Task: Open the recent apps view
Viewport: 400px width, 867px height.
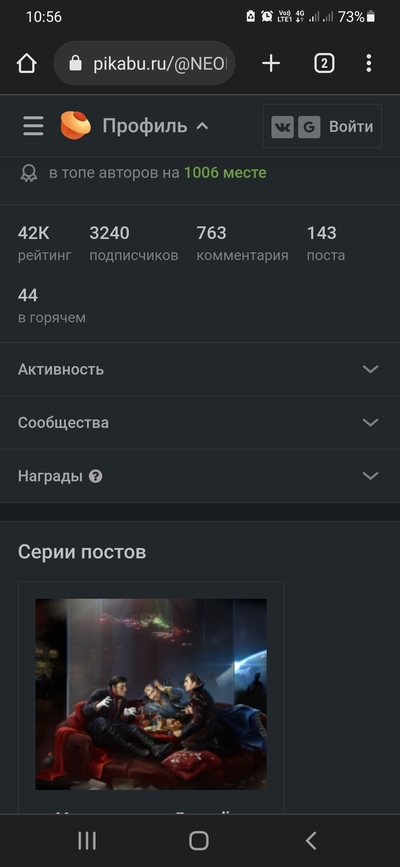Action: (87, 840)
